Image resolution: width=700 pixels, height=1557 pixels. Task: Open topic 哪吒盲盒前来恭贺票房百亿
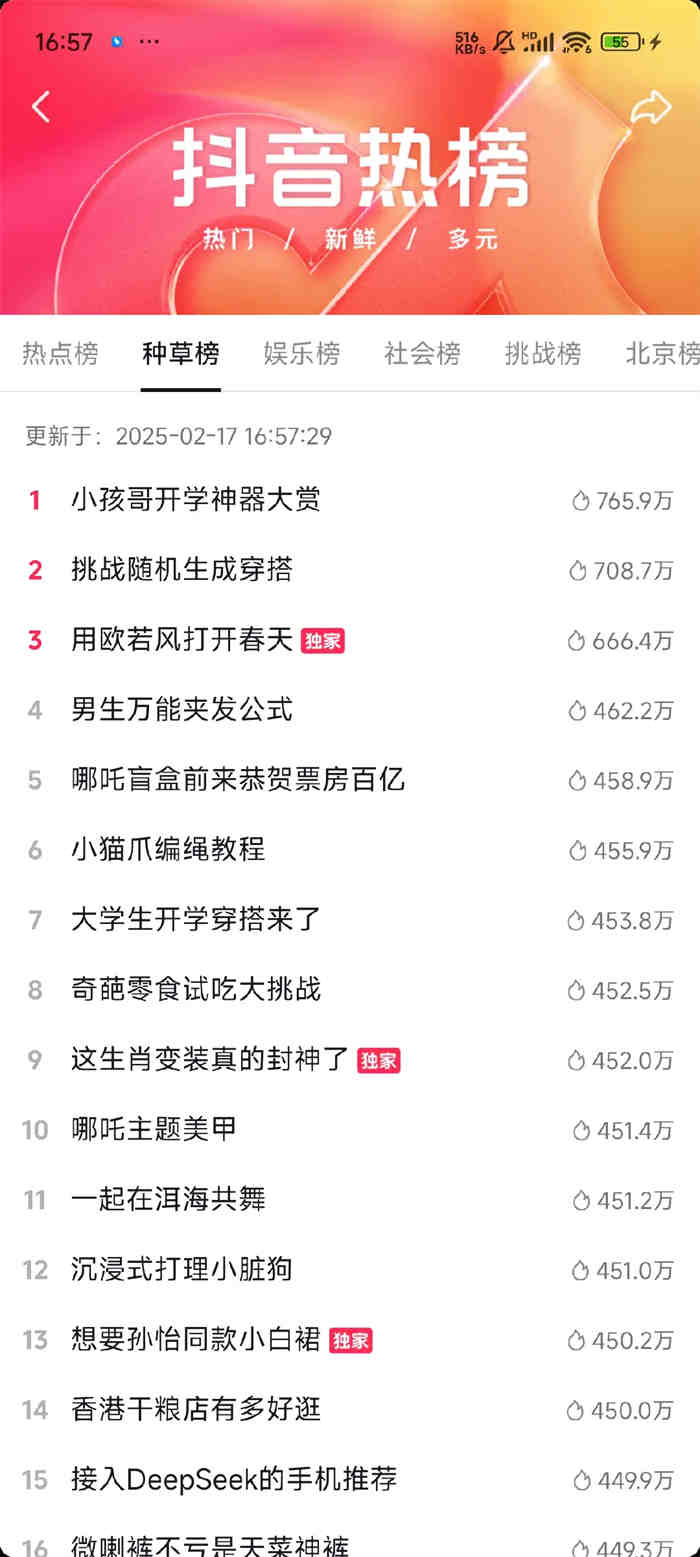coord(238,780)
